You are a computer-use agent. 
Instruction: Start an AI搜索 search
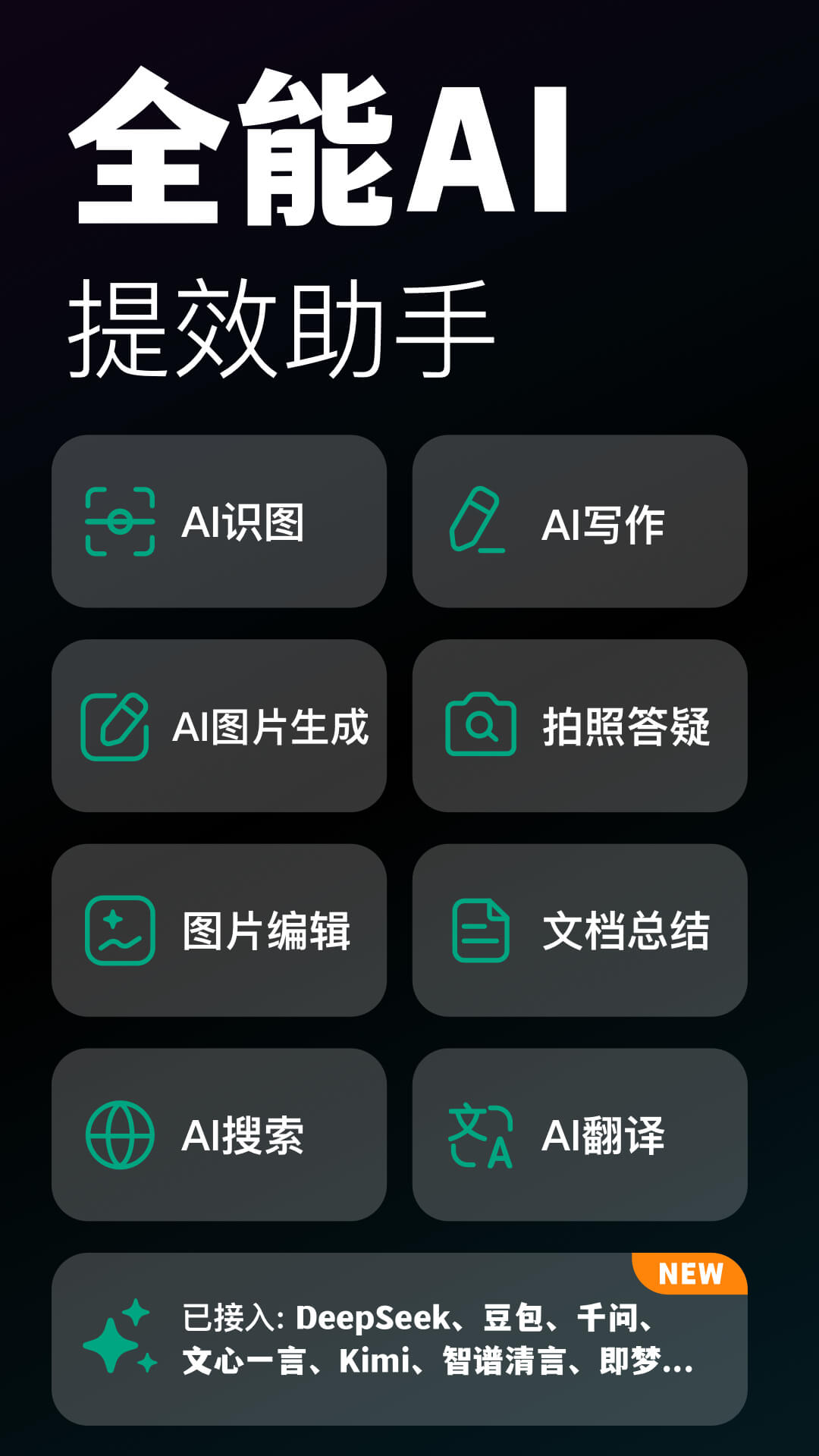click(220, 1135)
